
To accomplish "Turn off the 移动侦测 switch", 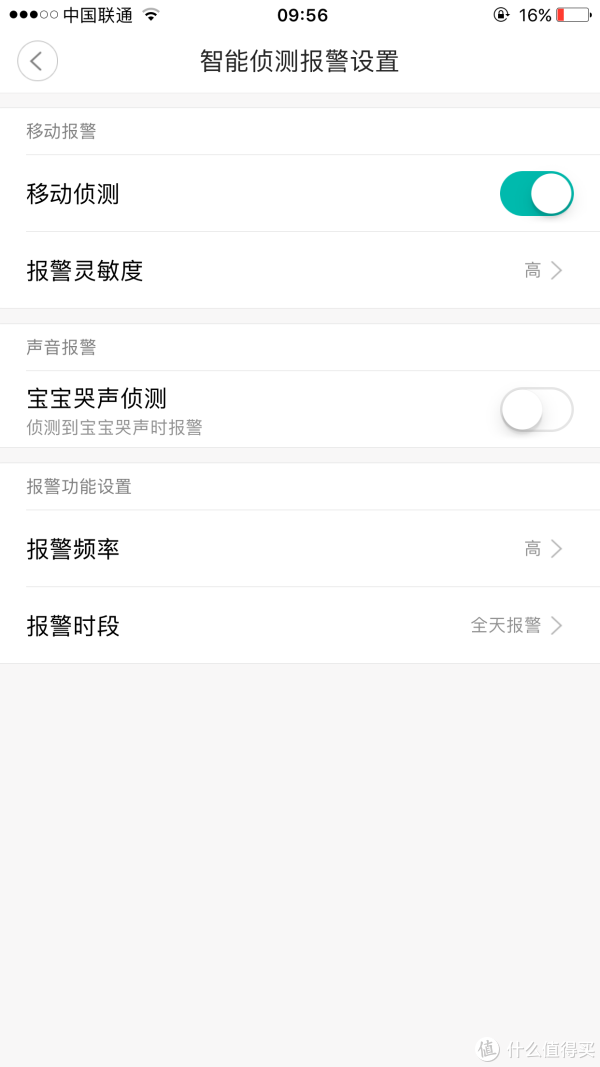I will [537, 194].
